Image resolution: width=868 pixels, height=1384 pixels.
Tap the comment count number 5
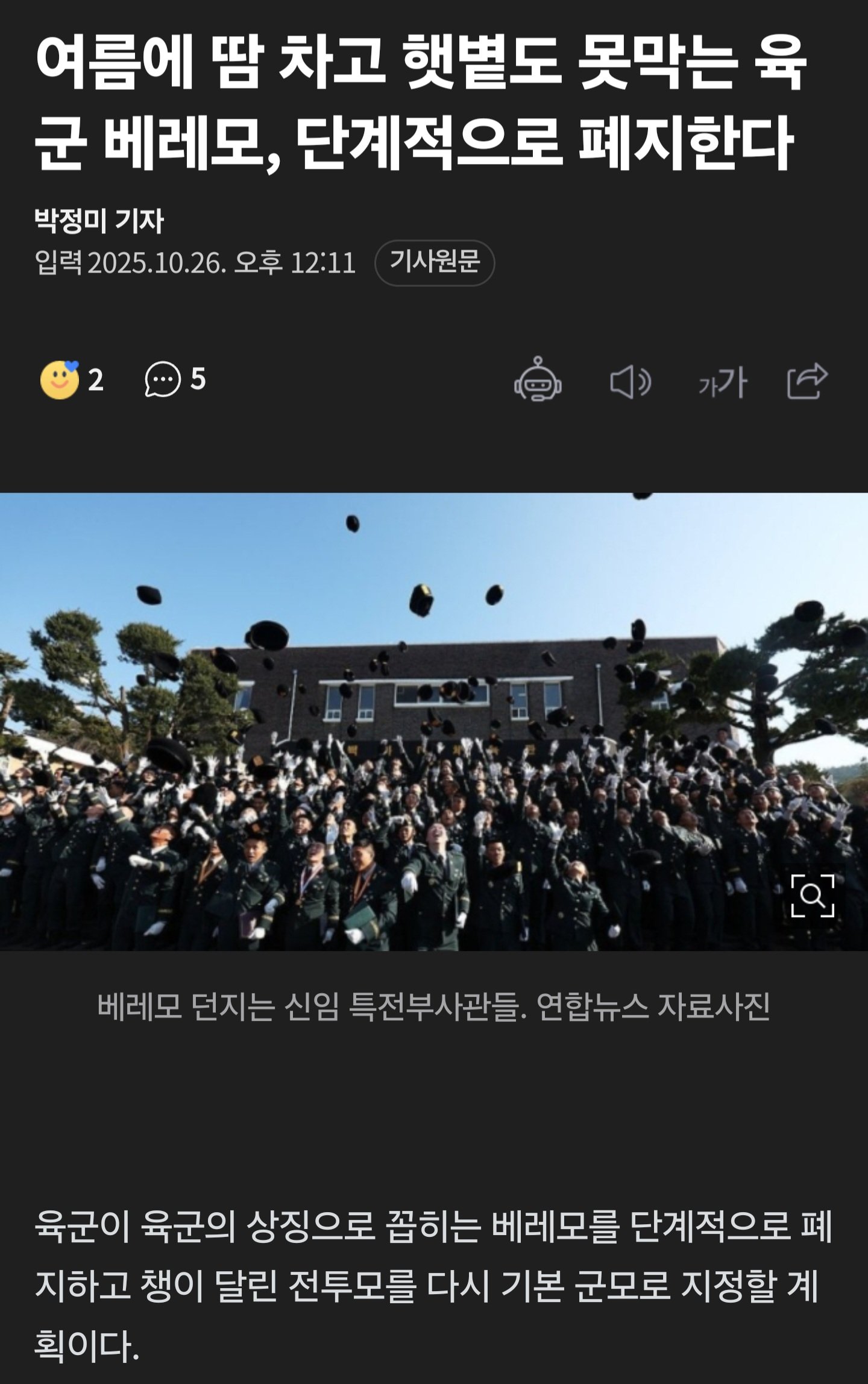199,380
